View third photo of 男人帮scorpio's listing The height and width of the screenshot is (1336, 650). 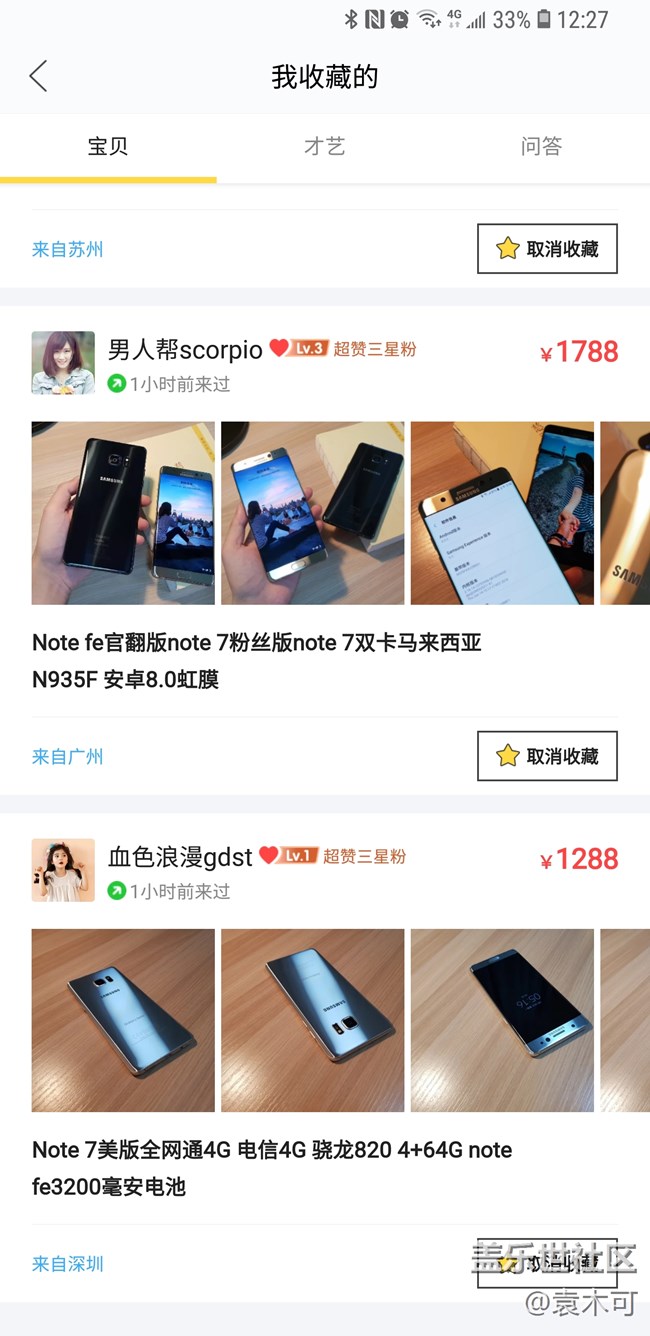502,513
